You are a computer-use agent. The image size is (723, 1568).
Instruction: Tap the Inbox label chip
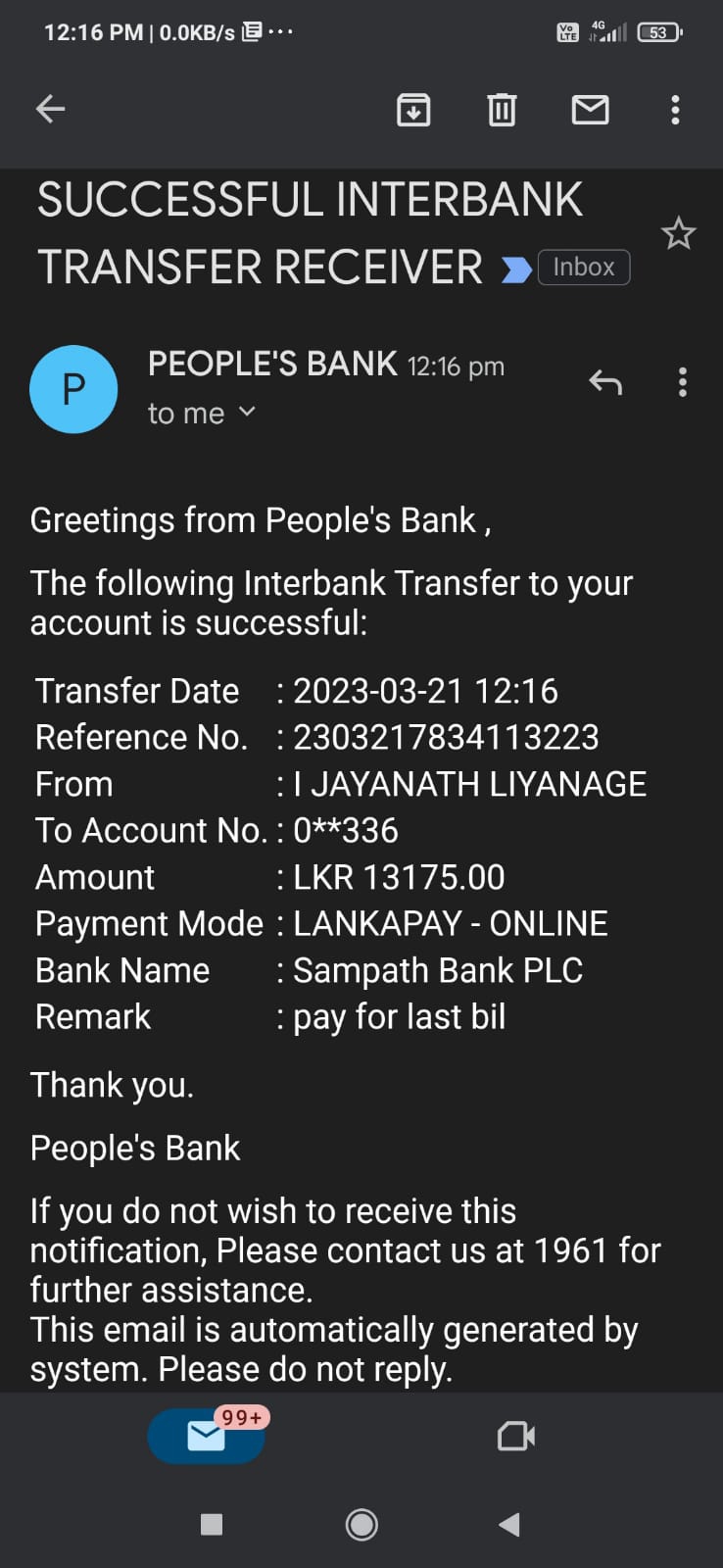(583, 268)
